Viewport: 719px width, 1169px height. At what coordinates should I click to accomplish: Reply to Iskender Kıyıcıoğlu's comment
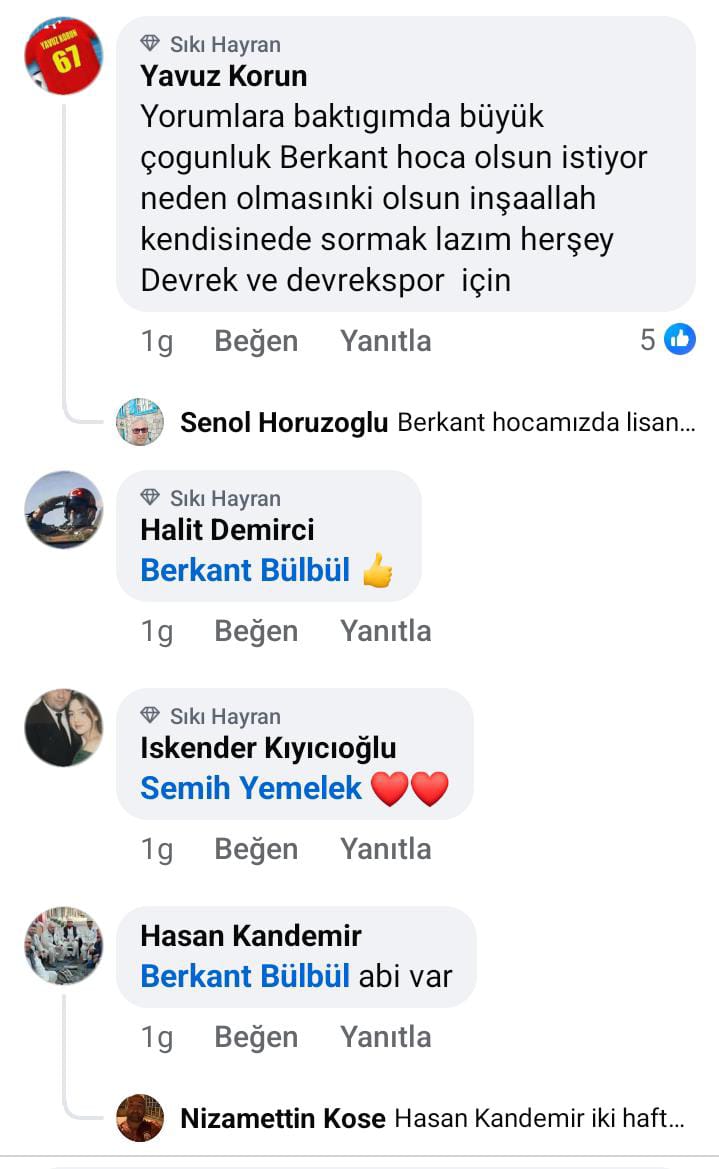(x=385, y=849)
